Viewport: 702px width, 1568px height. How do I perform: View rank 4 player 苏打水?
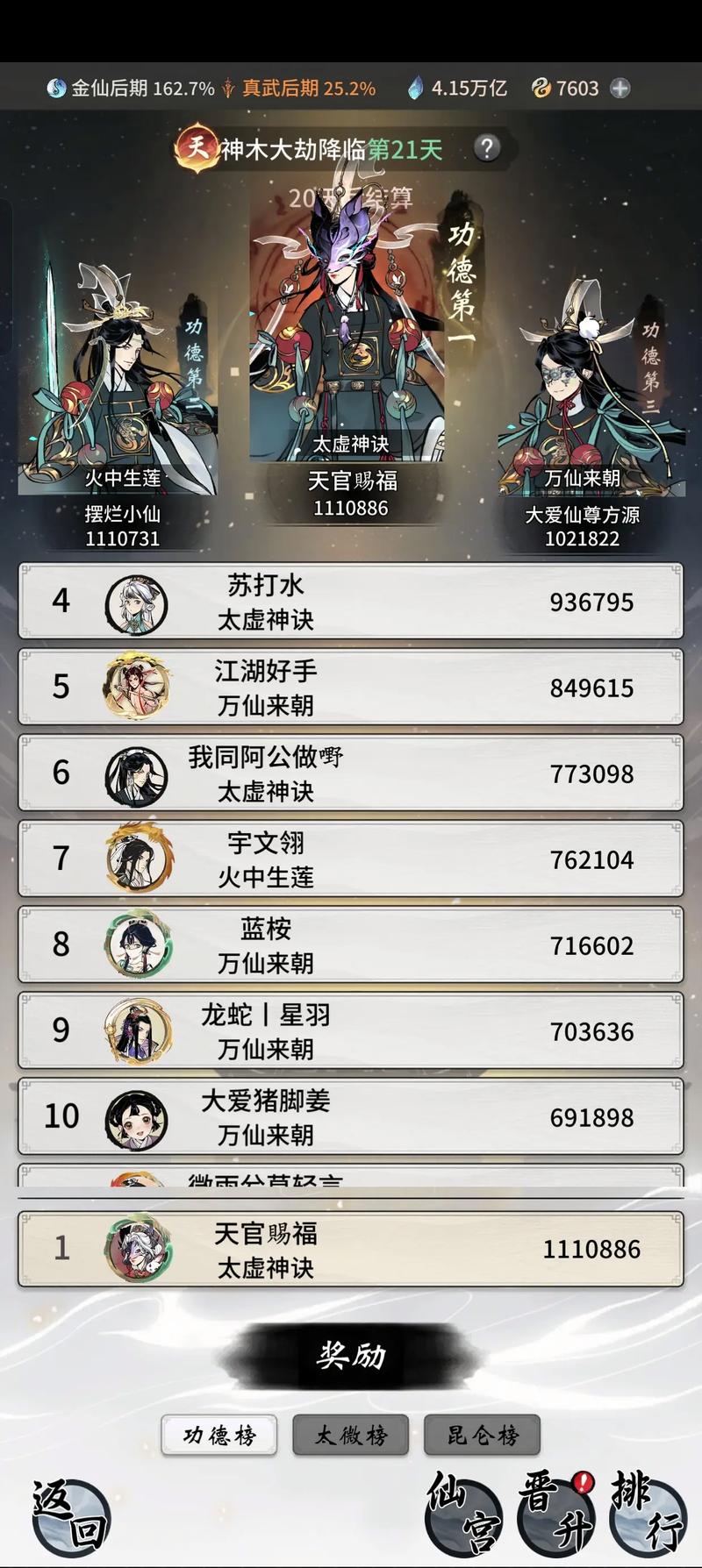tap(351, 602)
